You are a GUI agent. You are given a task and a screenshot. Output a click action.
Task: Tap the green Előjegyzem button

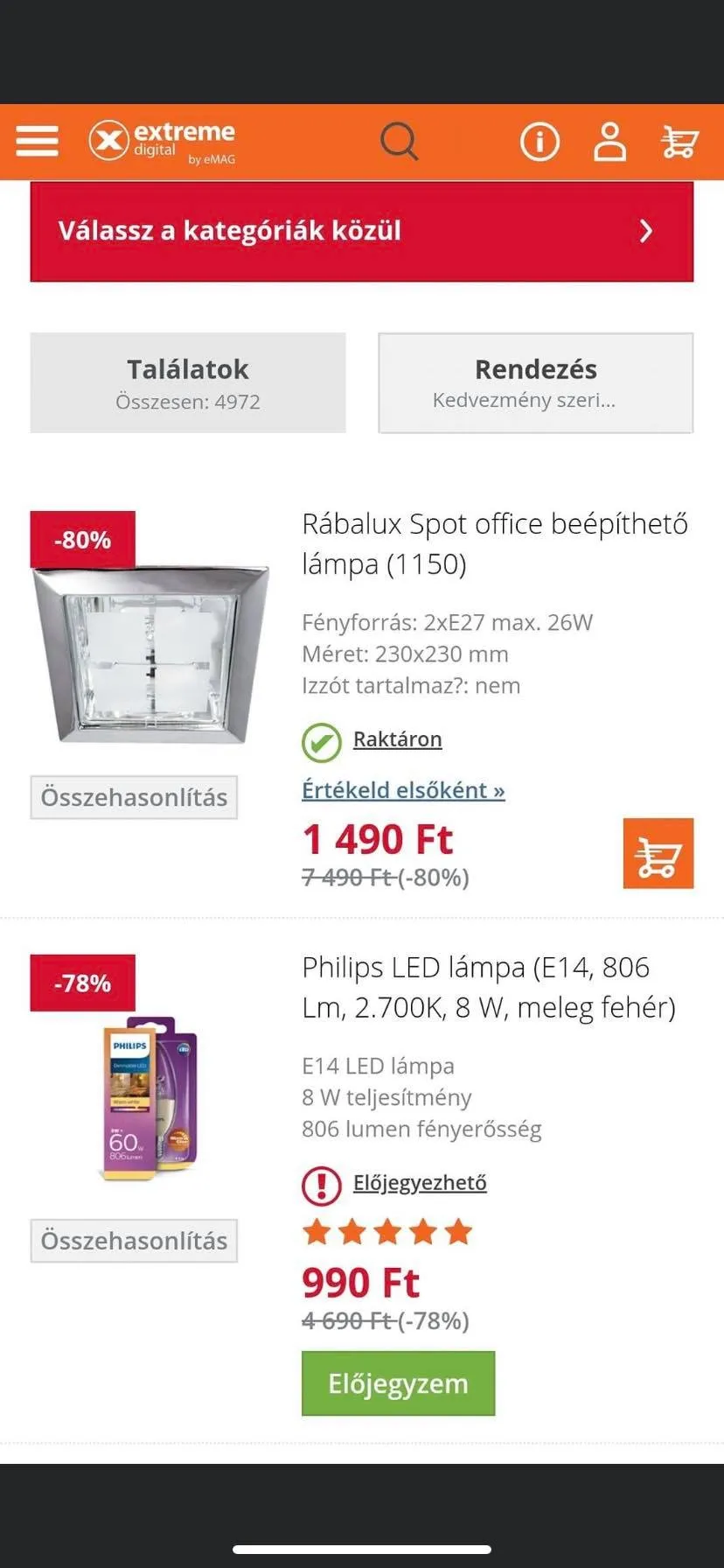click(398, 1383)
